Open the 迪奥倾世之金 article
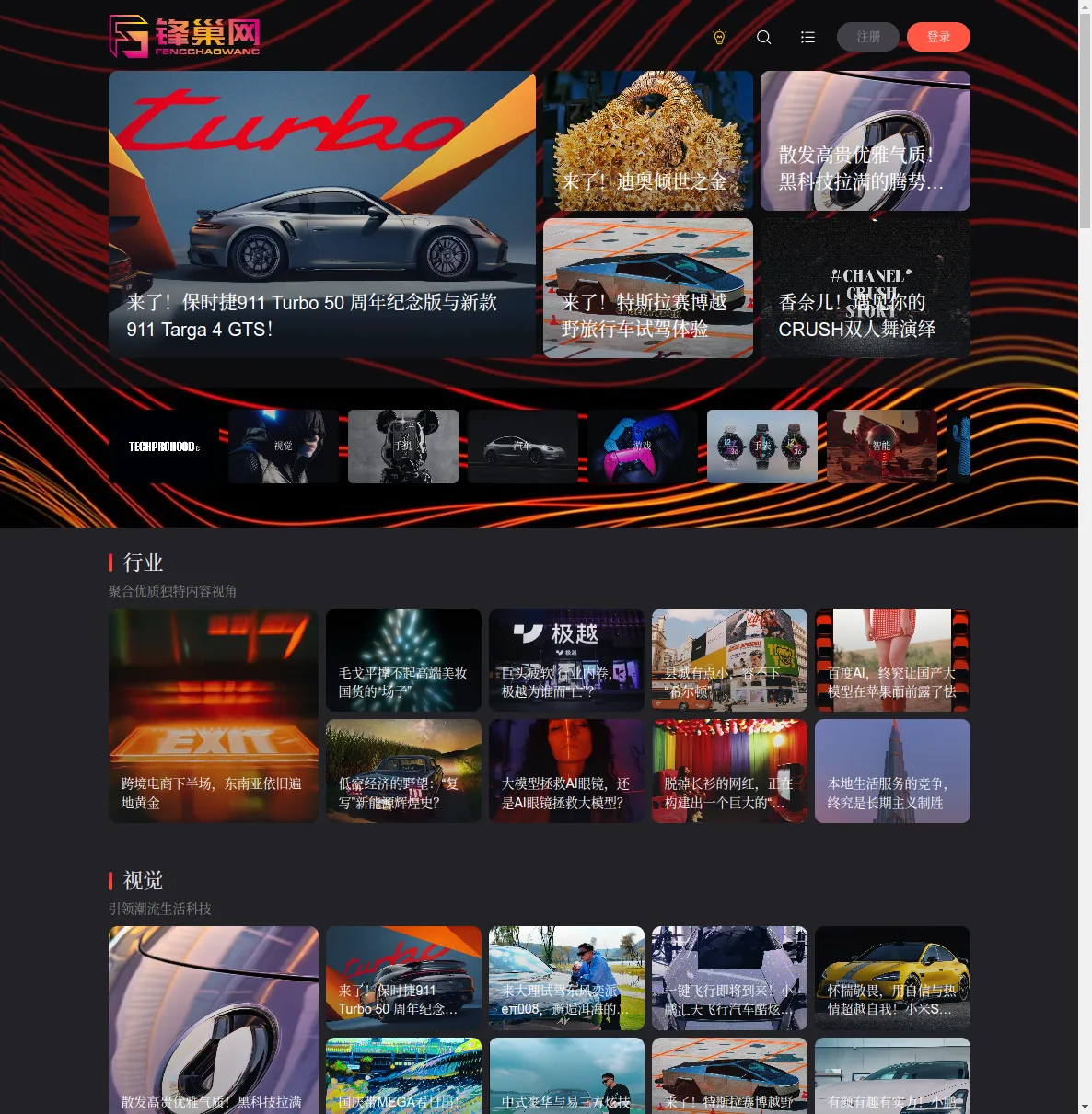Image resolution: width=1092 pixels, height=1114 pixels. click(x=647, y=141)
